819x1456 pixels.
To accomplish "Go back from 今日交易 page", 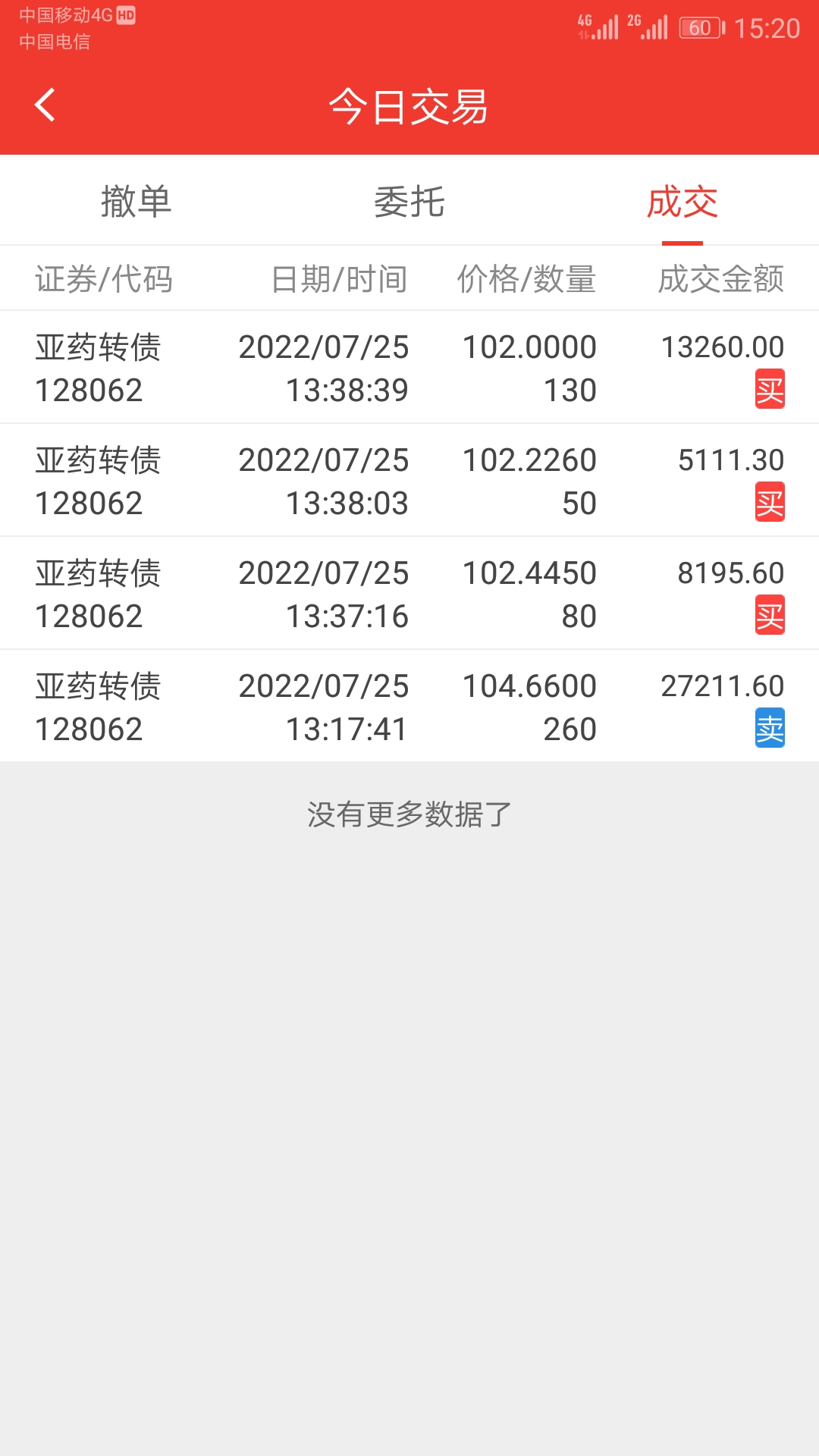I will (45, 105).
